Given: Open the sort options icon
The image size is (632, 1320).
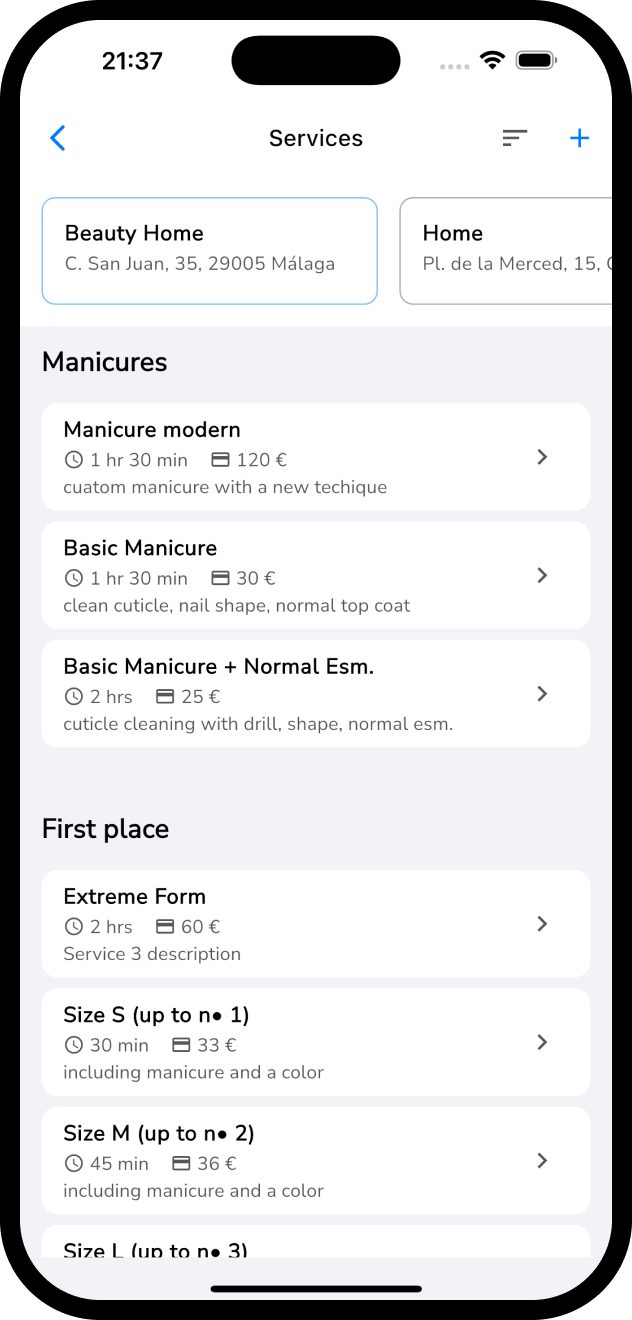Looking at the screenshot, I should coord(514,138).
